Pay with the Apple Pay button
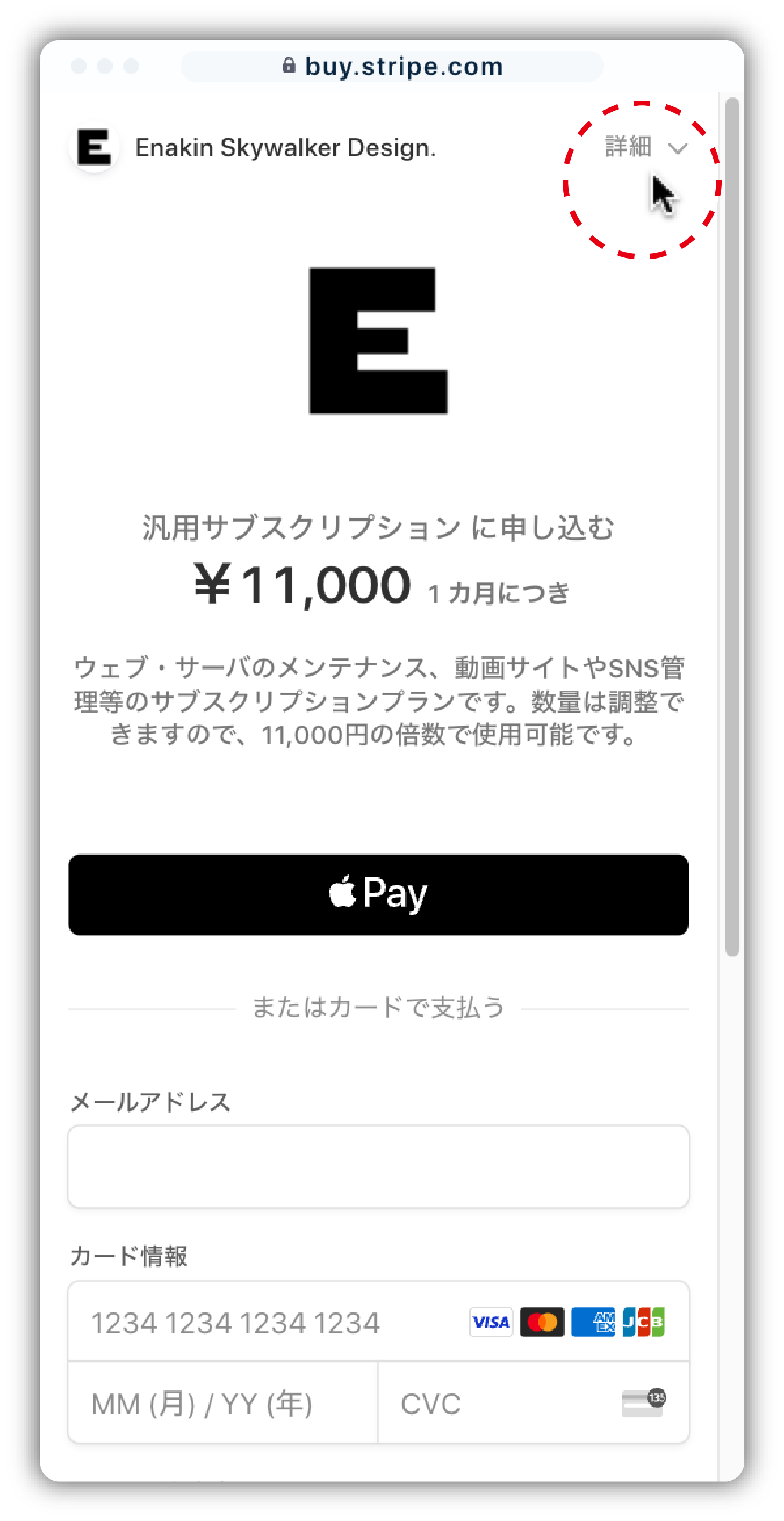The height and width of the screenshot is (1521, 784). tap(378, 894)
